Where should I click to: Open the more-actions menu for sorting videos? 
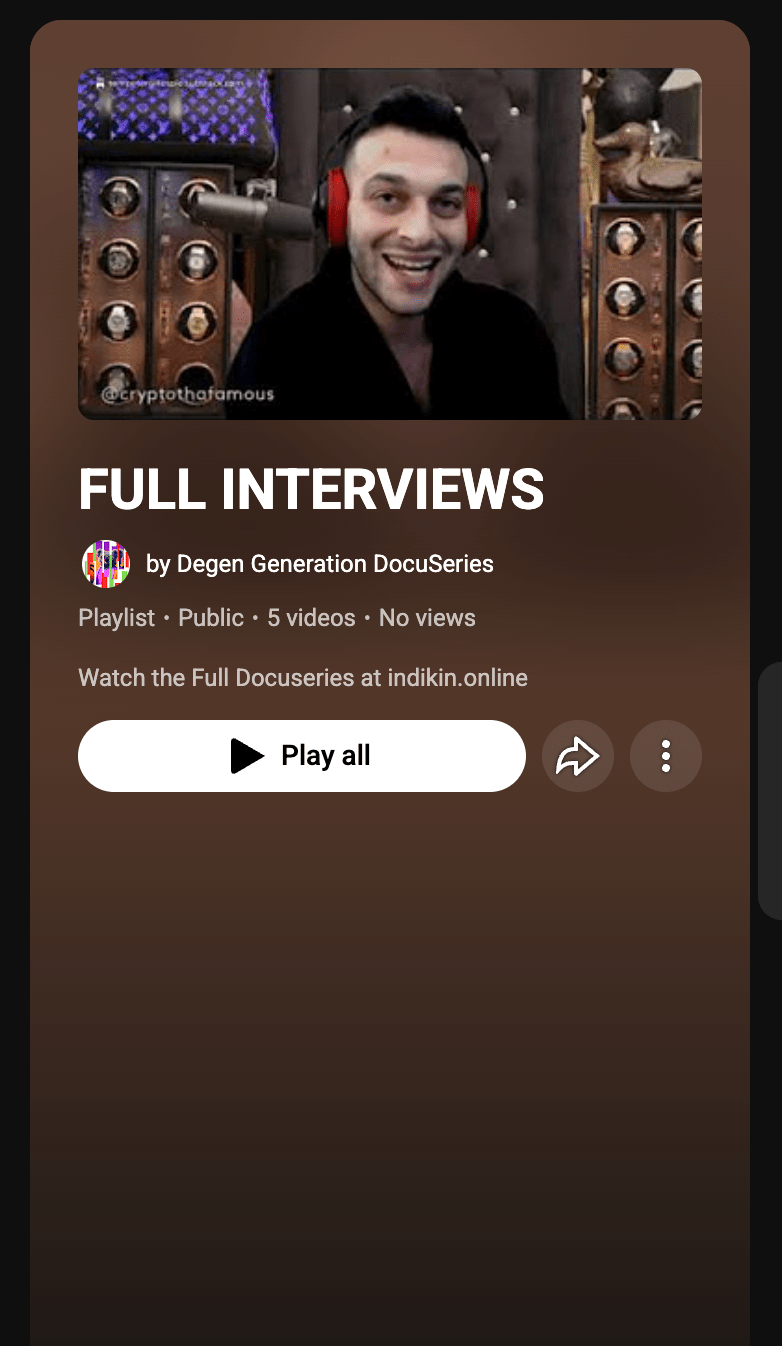[666, 756]
